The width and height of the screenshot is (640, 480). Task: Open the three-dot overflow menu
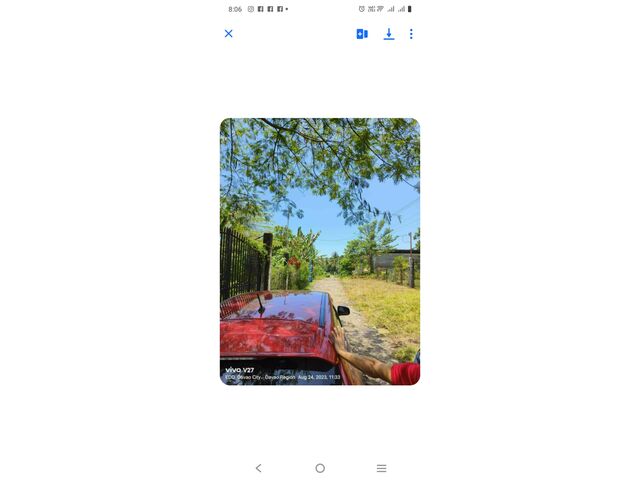[411, 34]
